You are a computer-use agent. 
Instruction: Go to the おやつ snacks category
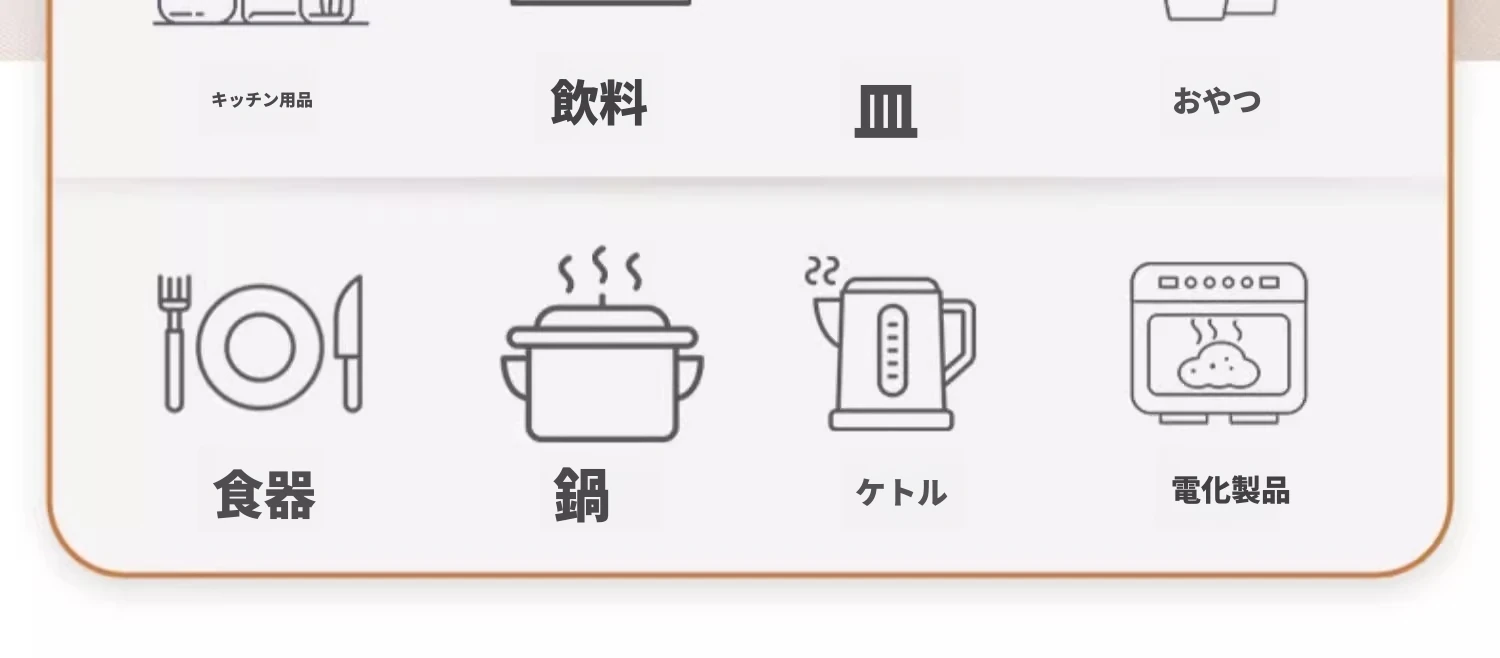point(1217,100)
